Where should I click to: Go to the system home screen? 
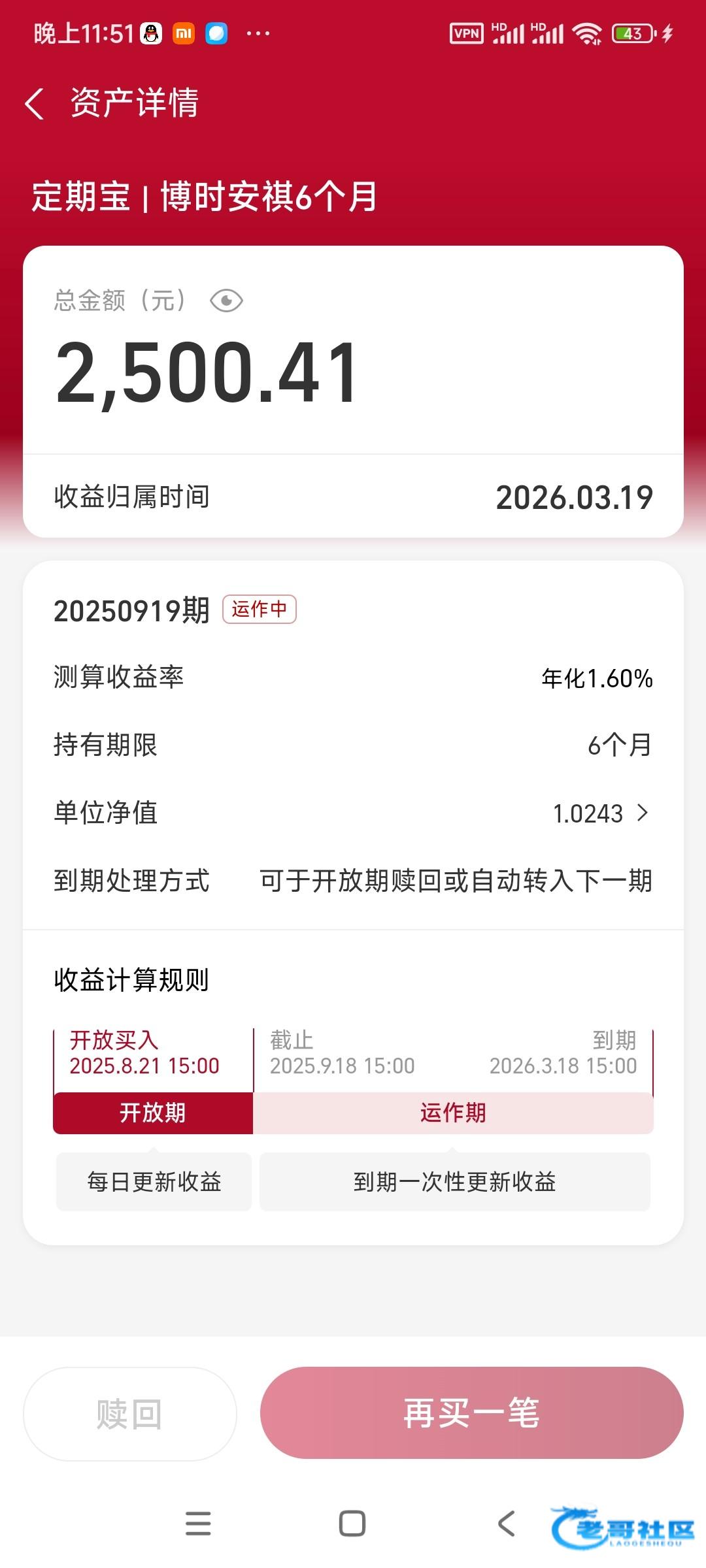tap(352, 1524)
